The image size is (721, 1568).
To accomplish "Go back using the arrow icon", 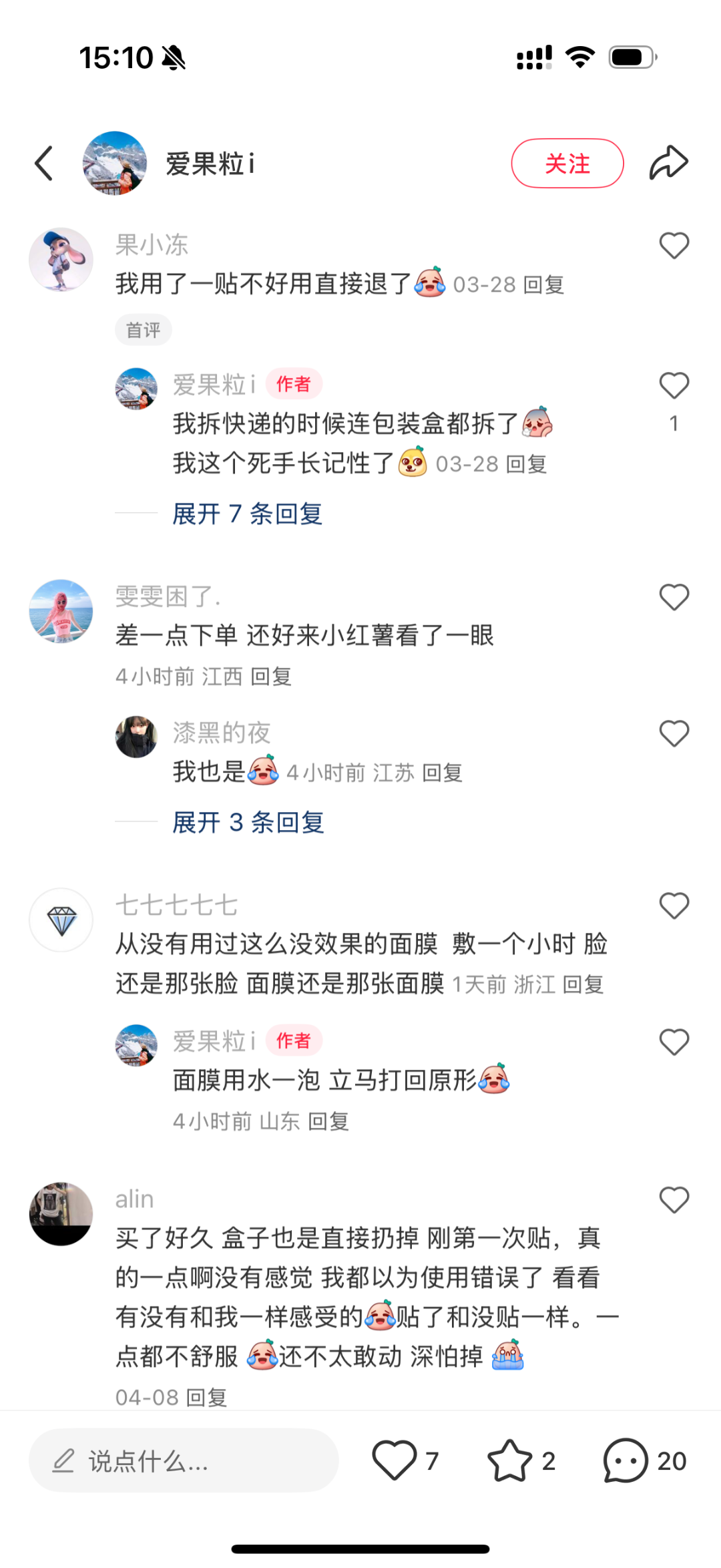I will click(x=44, y=163).
